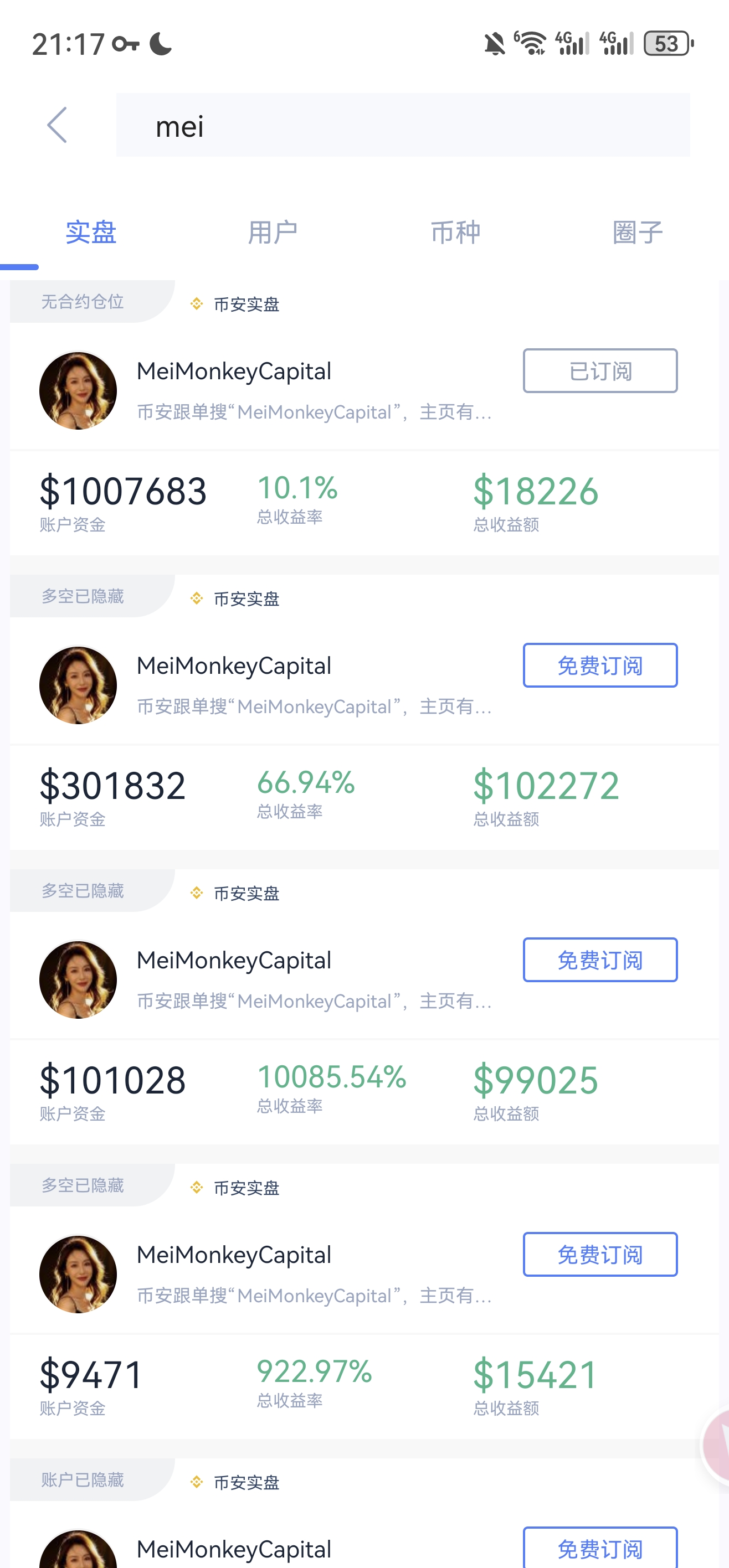Tap 免费订阅 on the bottom-most card
The image size is (729, 1568).
point(599,1549)
